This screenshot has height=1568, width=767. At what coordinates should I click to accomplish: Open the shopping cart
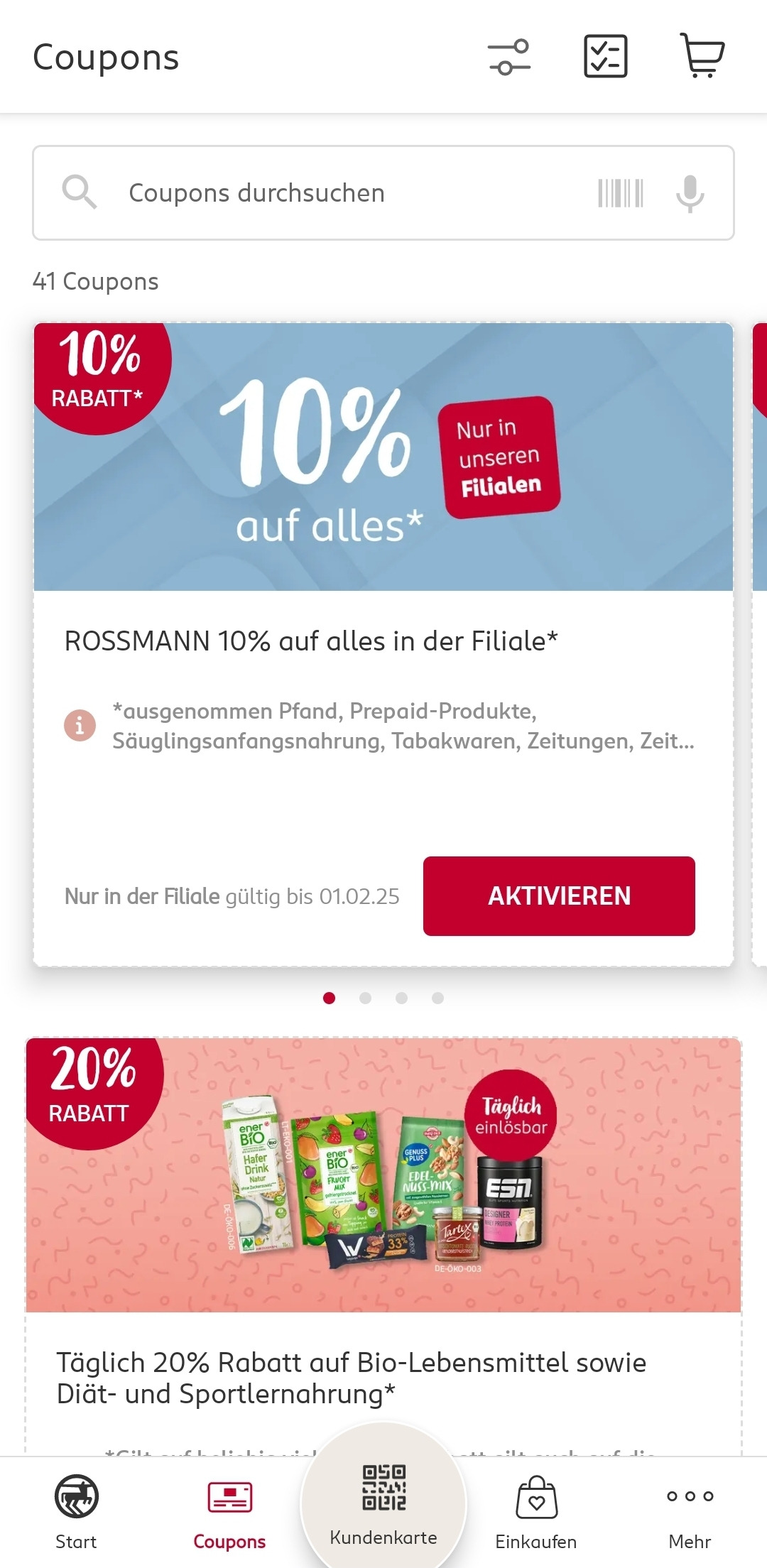[702, 55]
